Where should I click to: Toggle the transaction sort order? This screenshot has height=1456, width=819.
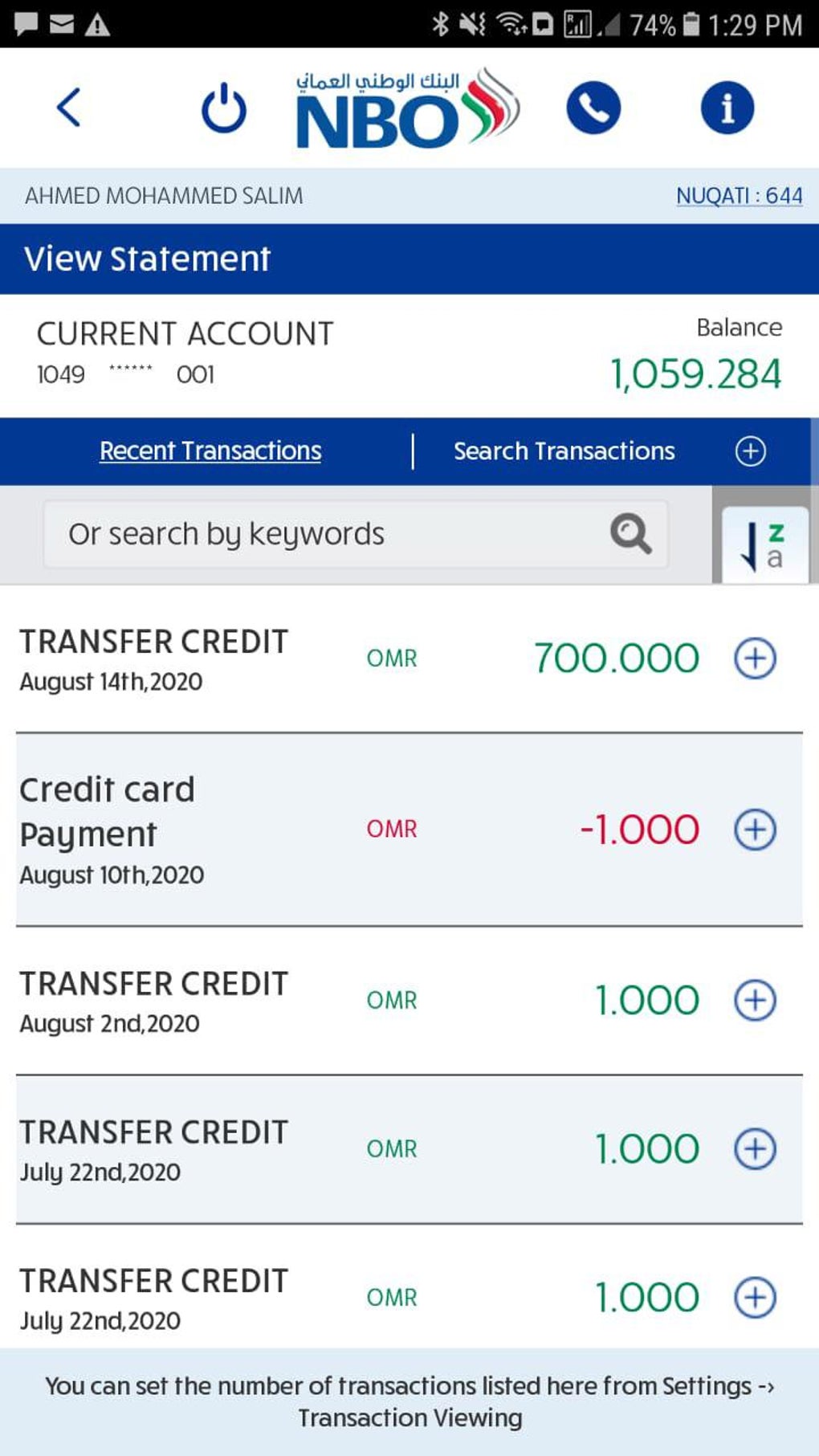click(x=763, y=544)
